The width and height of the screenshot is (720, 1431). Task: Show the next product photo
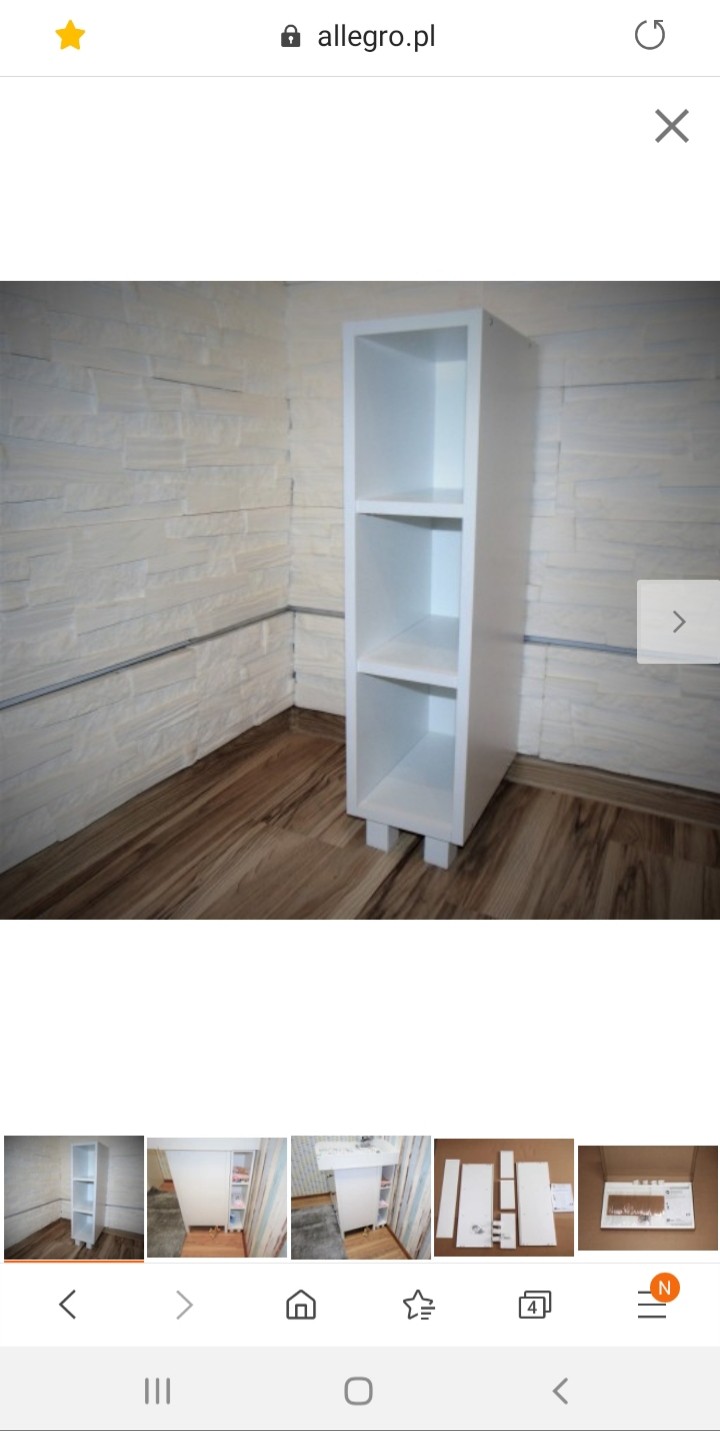click(678, 622)
